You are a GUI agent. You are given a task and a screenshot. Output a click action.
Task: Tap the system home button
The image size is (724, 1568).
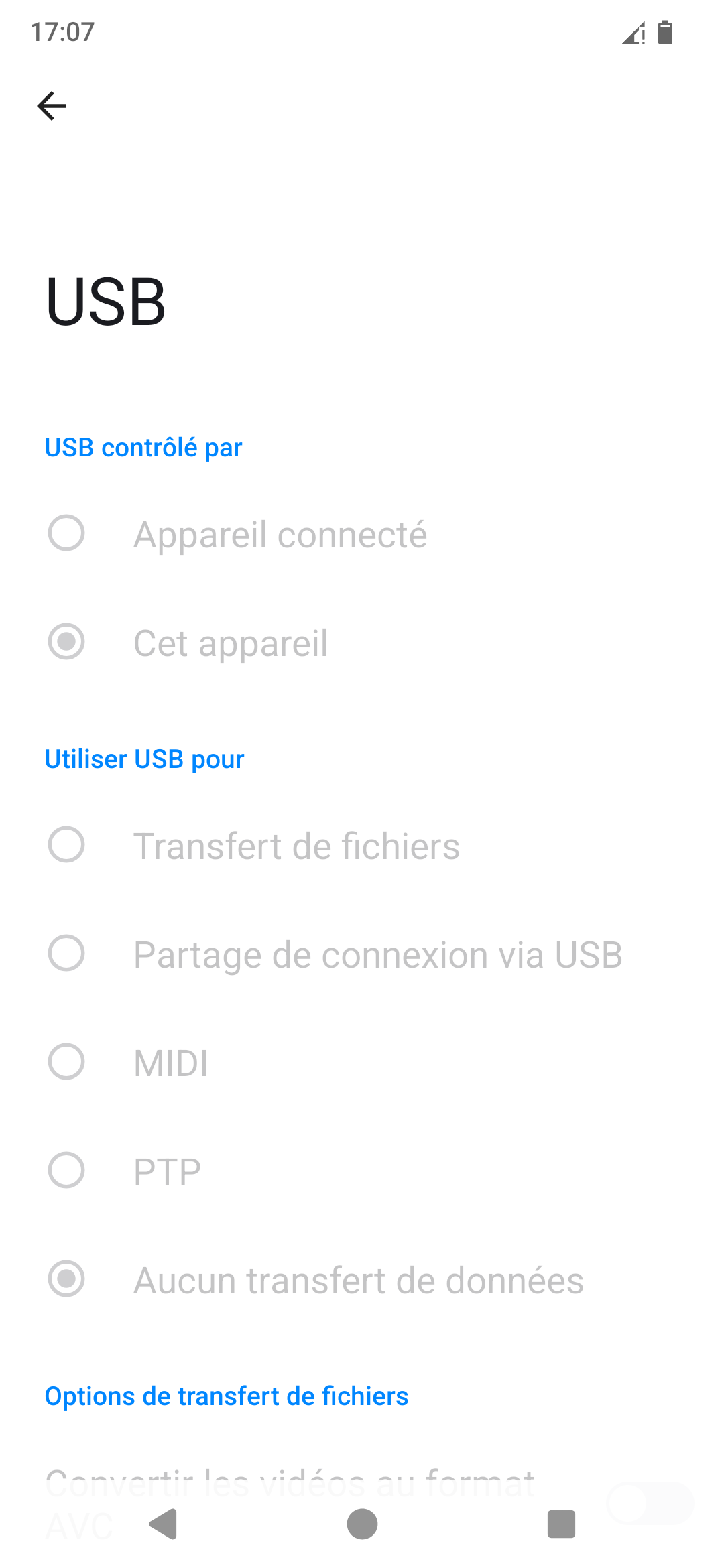click(x=362, y=1524)
